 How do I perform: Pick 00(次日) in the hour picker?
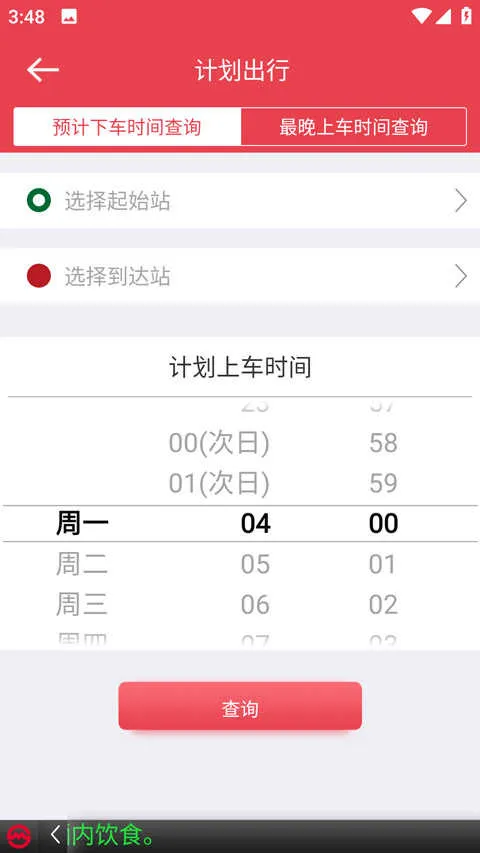219,443
